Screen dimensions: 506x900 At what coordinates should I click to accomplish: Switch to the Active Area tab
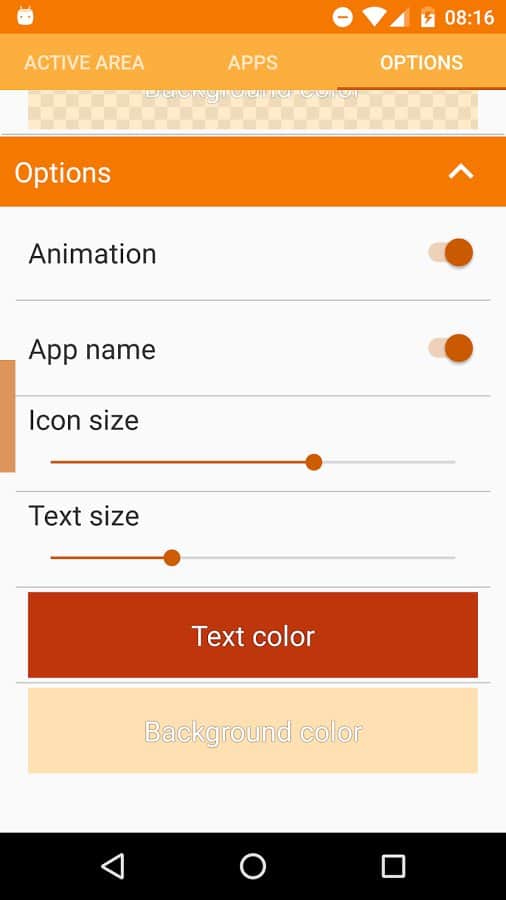(x=84, y=62)
